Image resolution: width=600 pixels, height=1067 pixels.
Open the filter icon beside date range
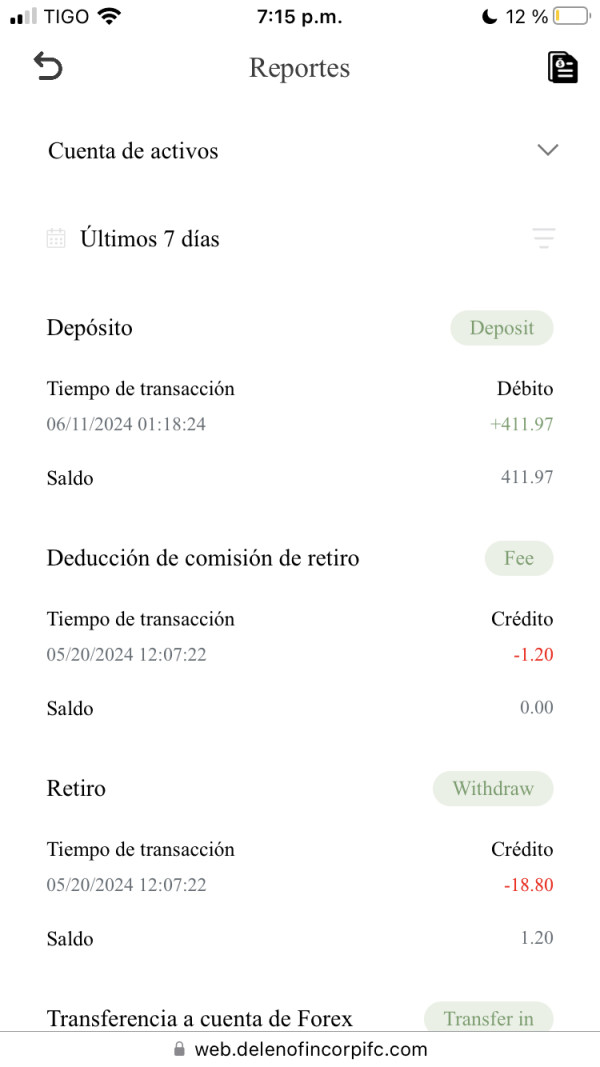pos(544,238)
